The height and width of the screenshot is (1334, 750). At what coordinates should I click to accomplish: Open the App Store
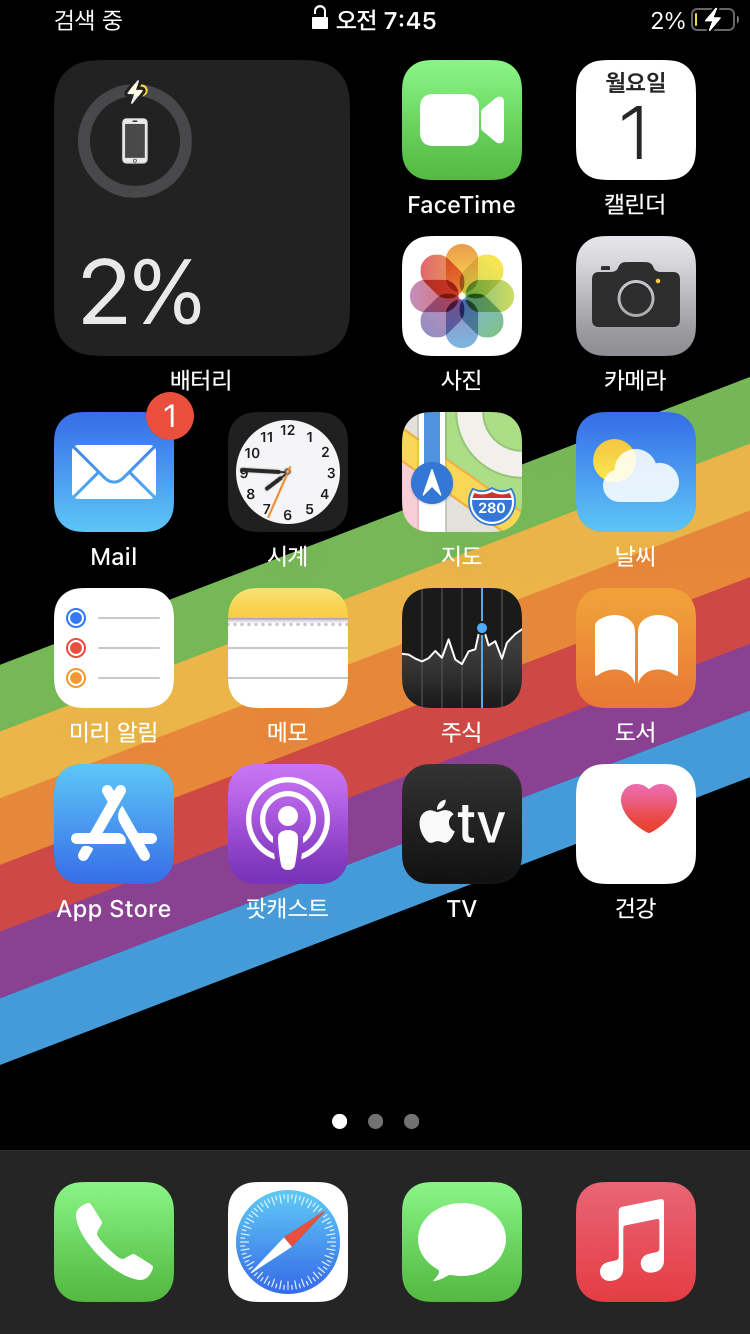(x=114, y=824)
